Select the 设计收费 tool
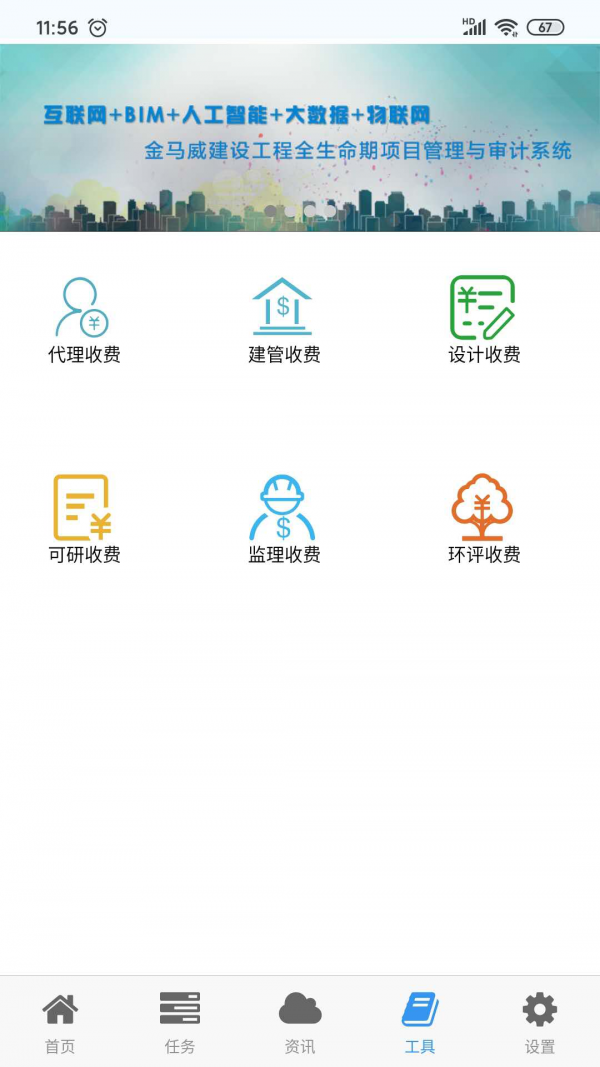This screenshot has width=600, height=1067. point(484,320)
